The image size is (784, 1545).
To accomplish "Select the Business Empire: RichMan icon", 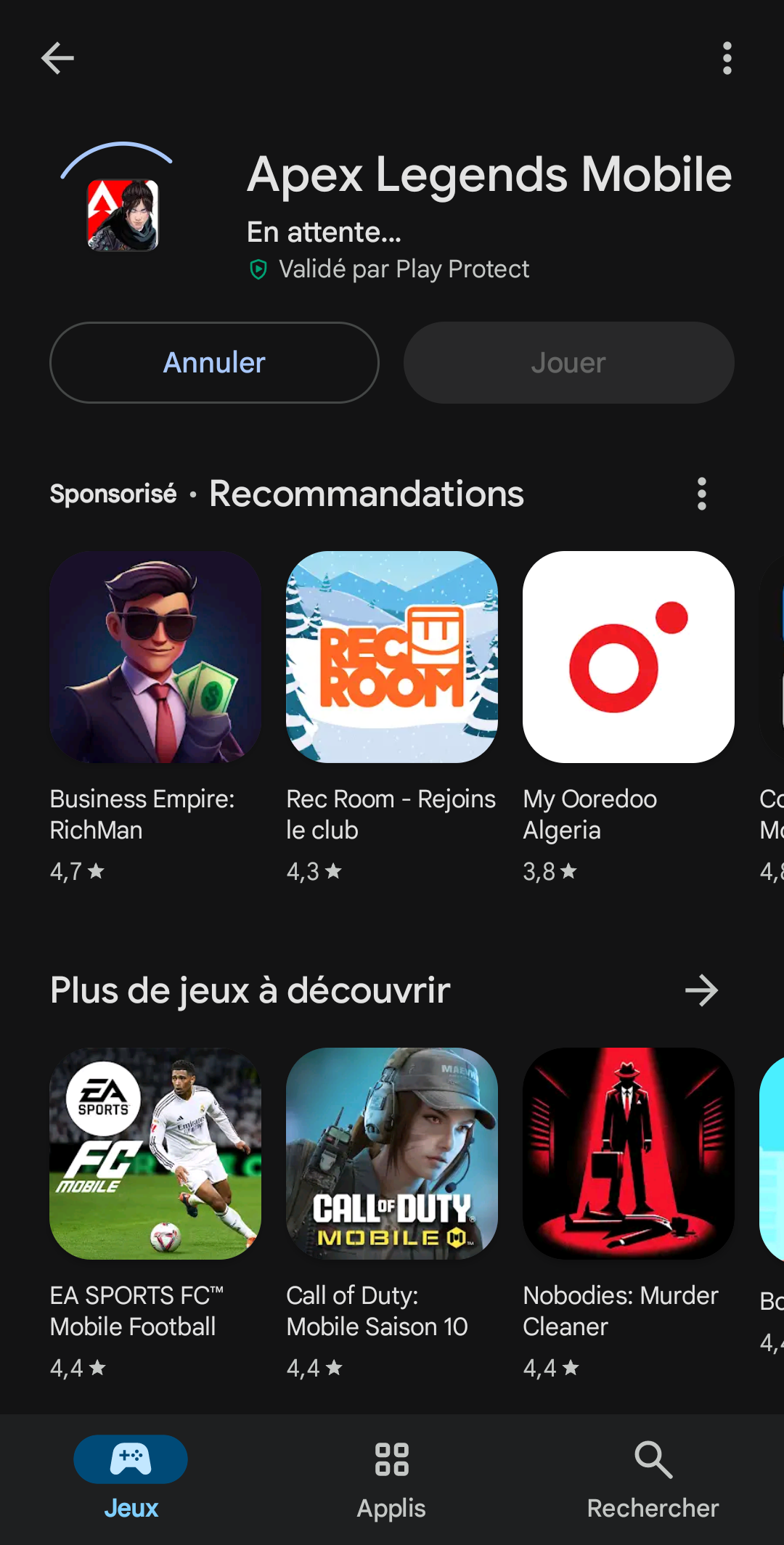I will [155, 657].
